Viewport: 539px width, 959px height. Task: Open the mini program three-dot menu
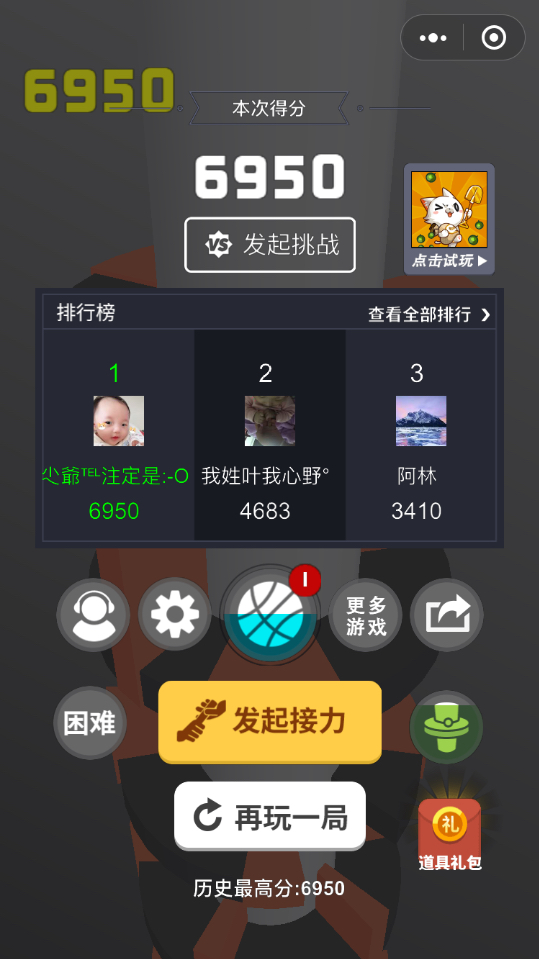pyautogui.click(x=433, y=38)
